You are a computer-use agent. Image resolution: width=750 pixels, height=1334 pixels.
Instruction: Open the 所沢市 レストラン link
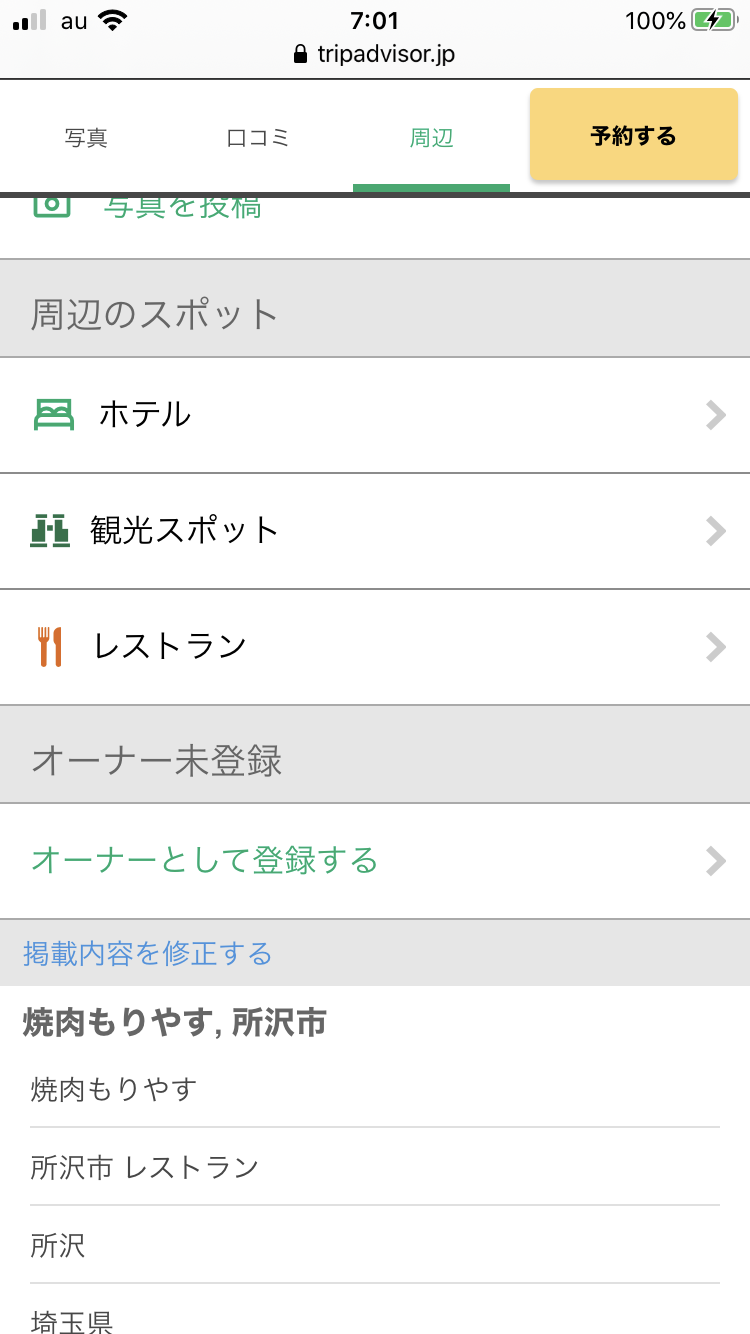[x=145, y=1166]
